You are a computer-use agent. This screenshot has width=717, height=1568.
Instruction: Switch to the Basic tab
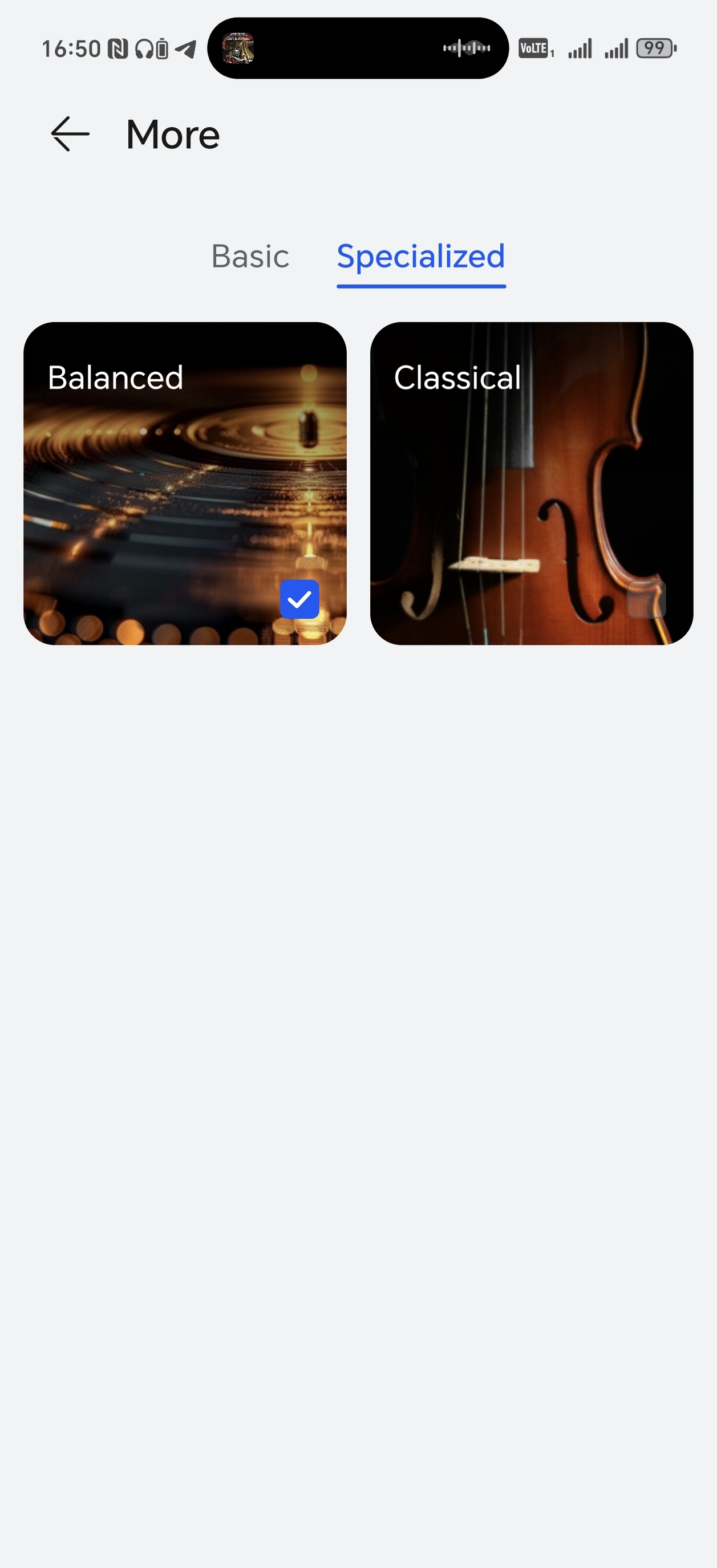pyautogui.click(x=250, y=256)
